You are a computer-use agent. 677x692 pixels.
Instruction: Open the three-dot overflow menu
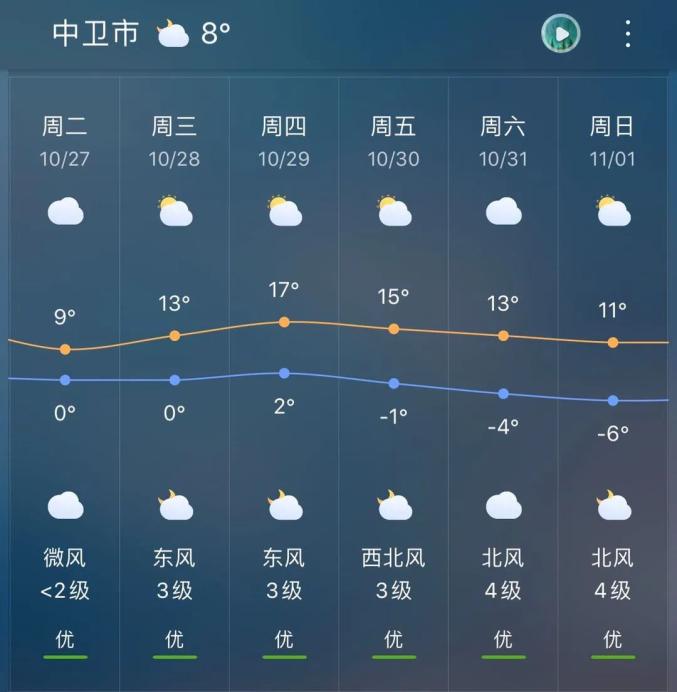pyautogui.click(x=628, y=34)
